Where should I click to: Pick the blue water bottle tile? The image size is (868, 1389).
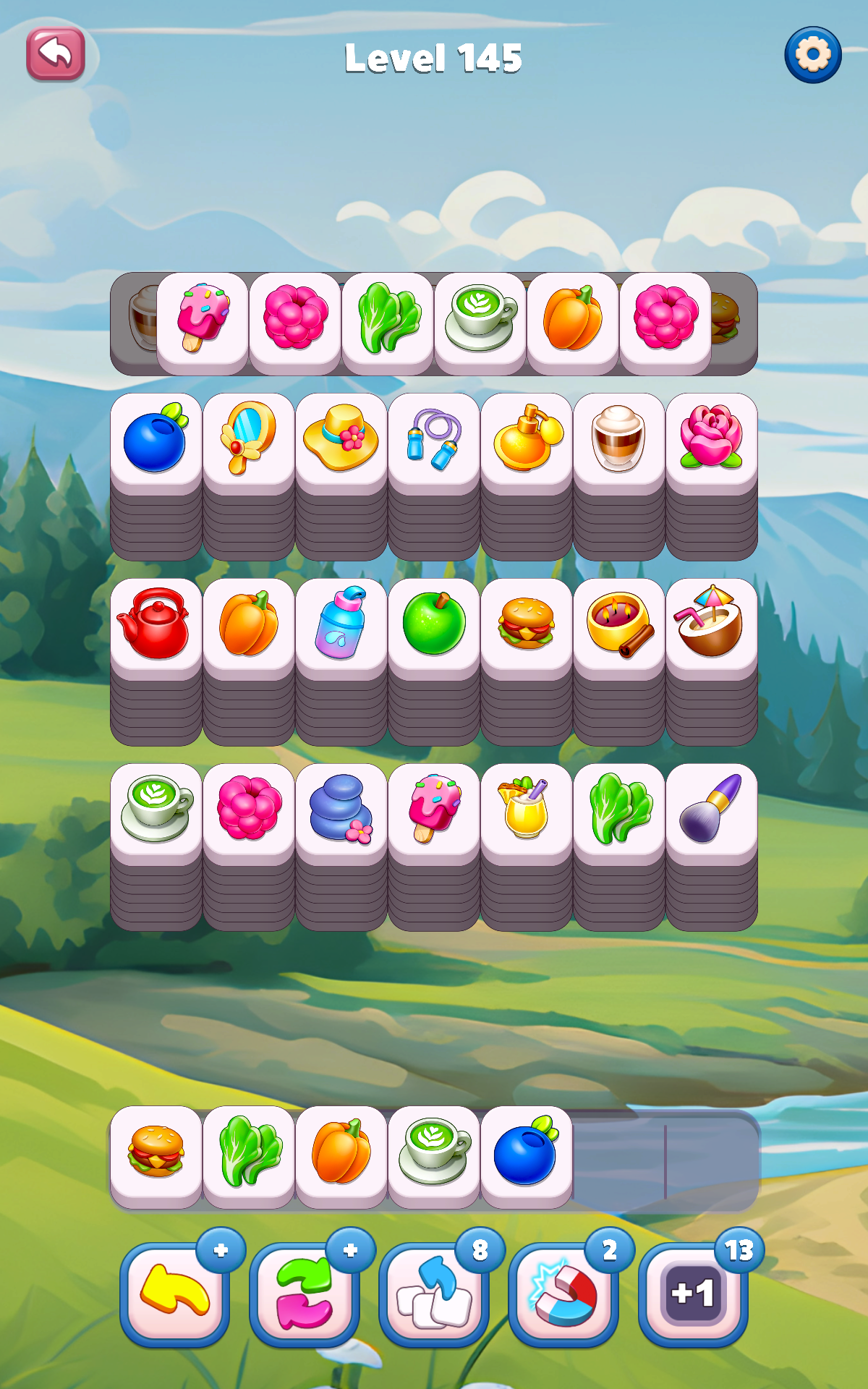pos(339,622)
